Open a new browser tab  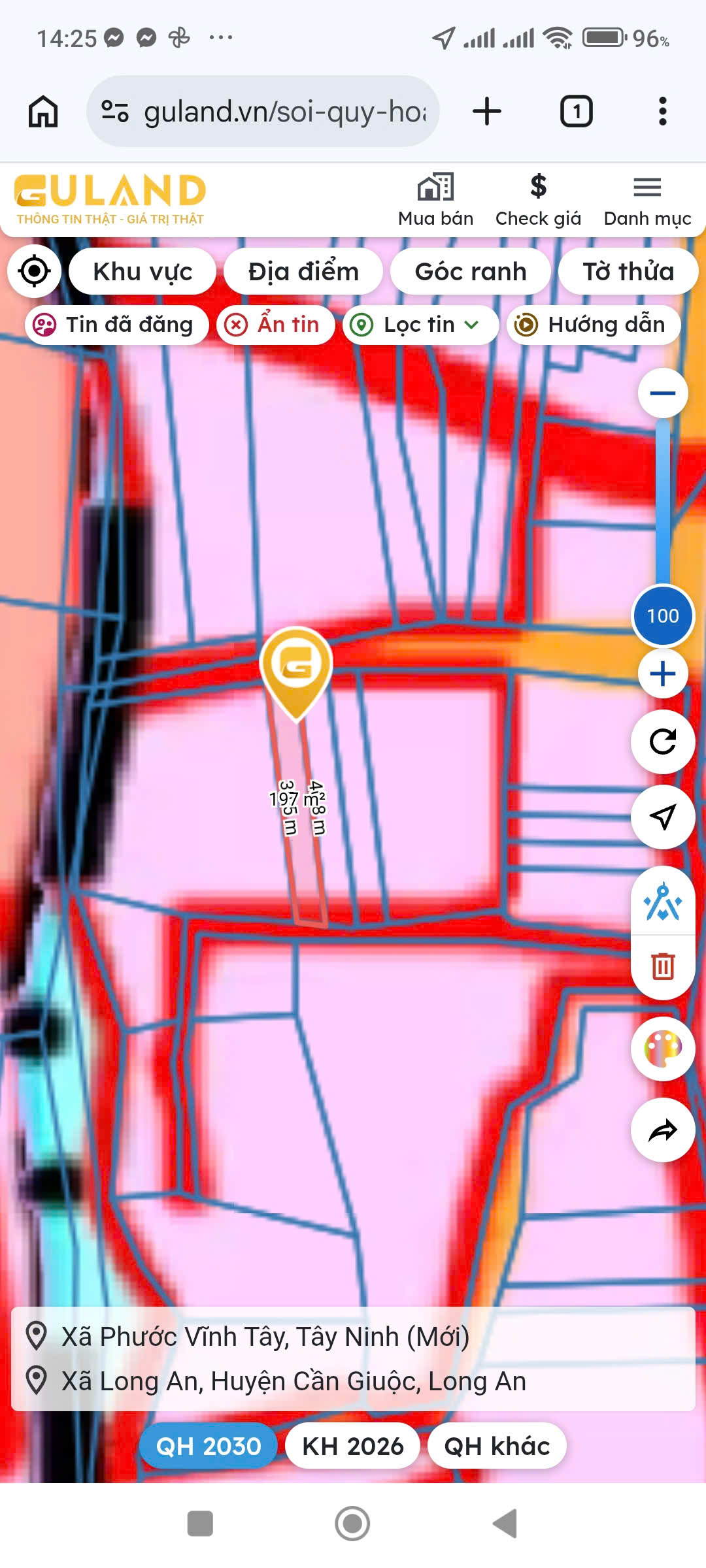tap(487, 111)
